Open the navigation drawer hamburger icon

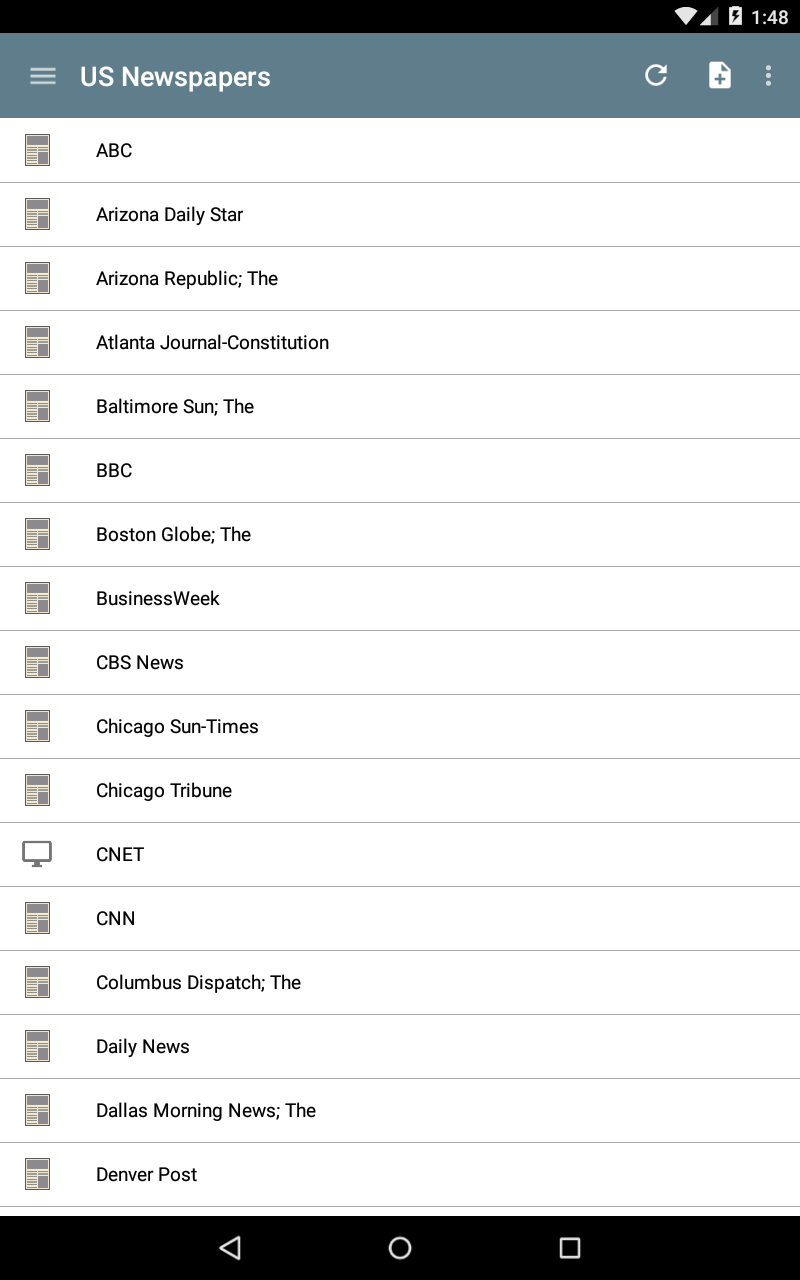tap(42, 75)
